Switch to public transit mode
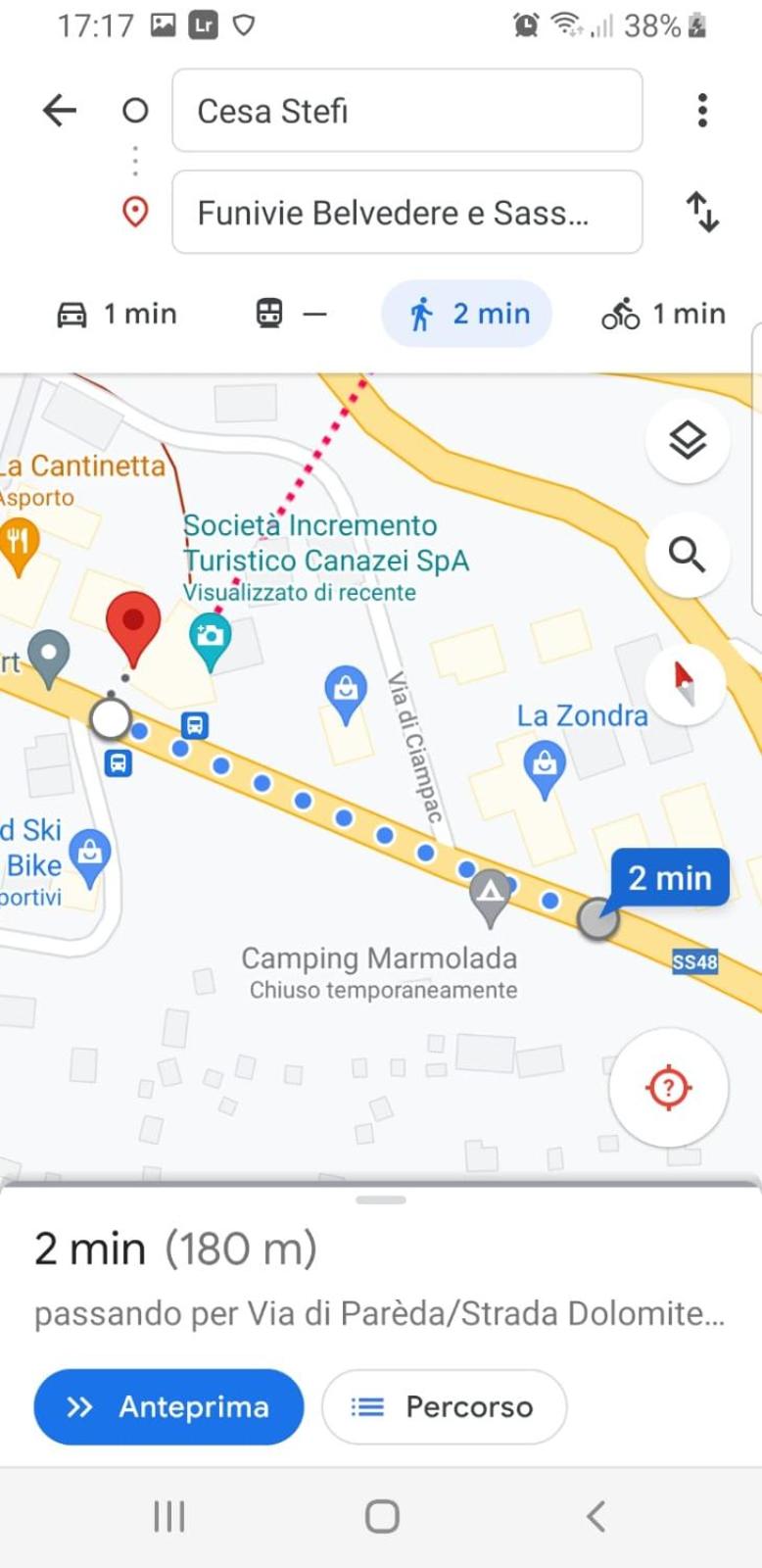The height and width of the screenshot is (1568, 762). [x=291, y=314]
